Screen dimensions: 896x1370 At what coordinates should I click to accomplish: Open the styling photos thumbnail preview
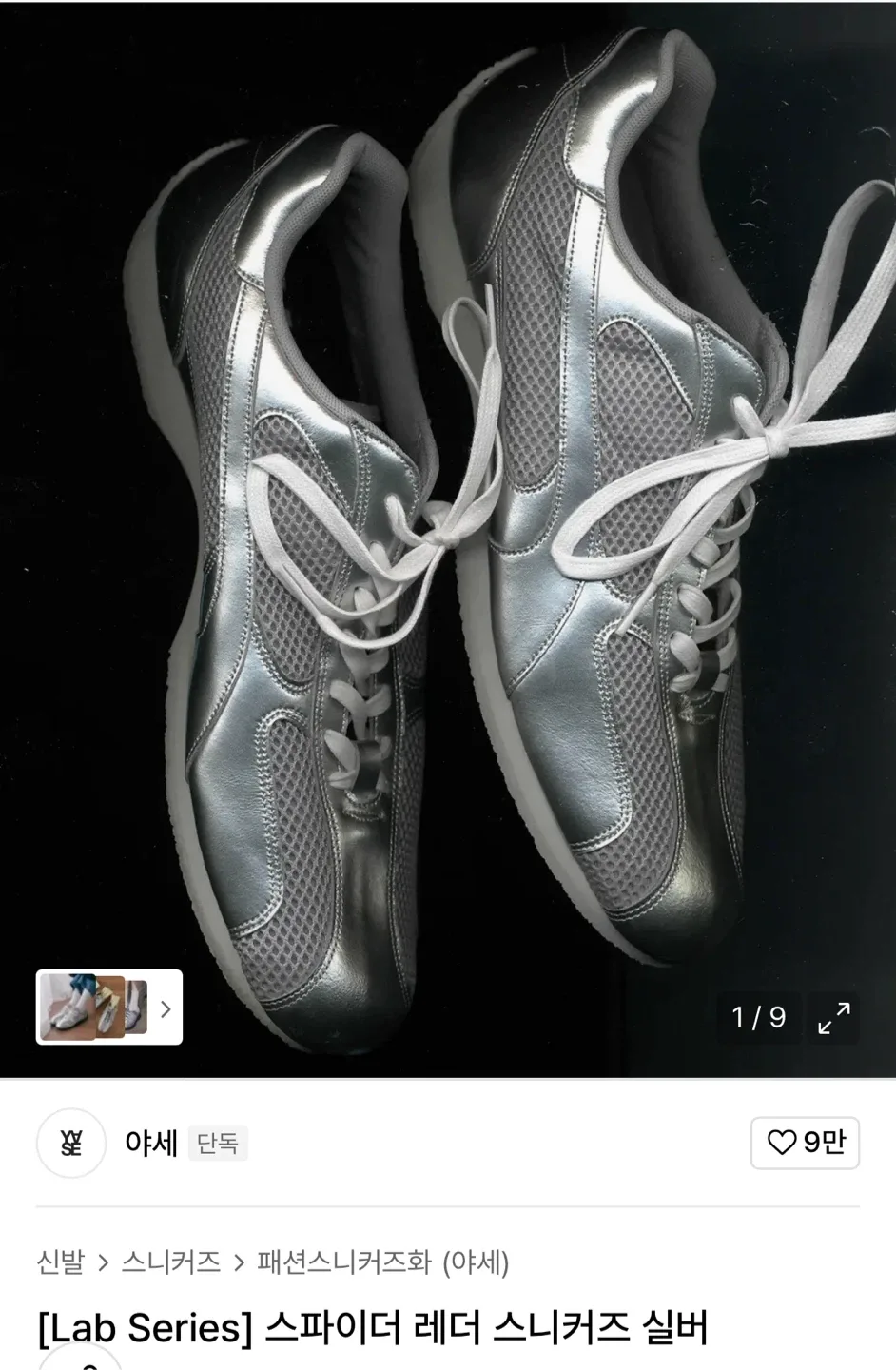pyautogui.click(x=108, y=1007)
